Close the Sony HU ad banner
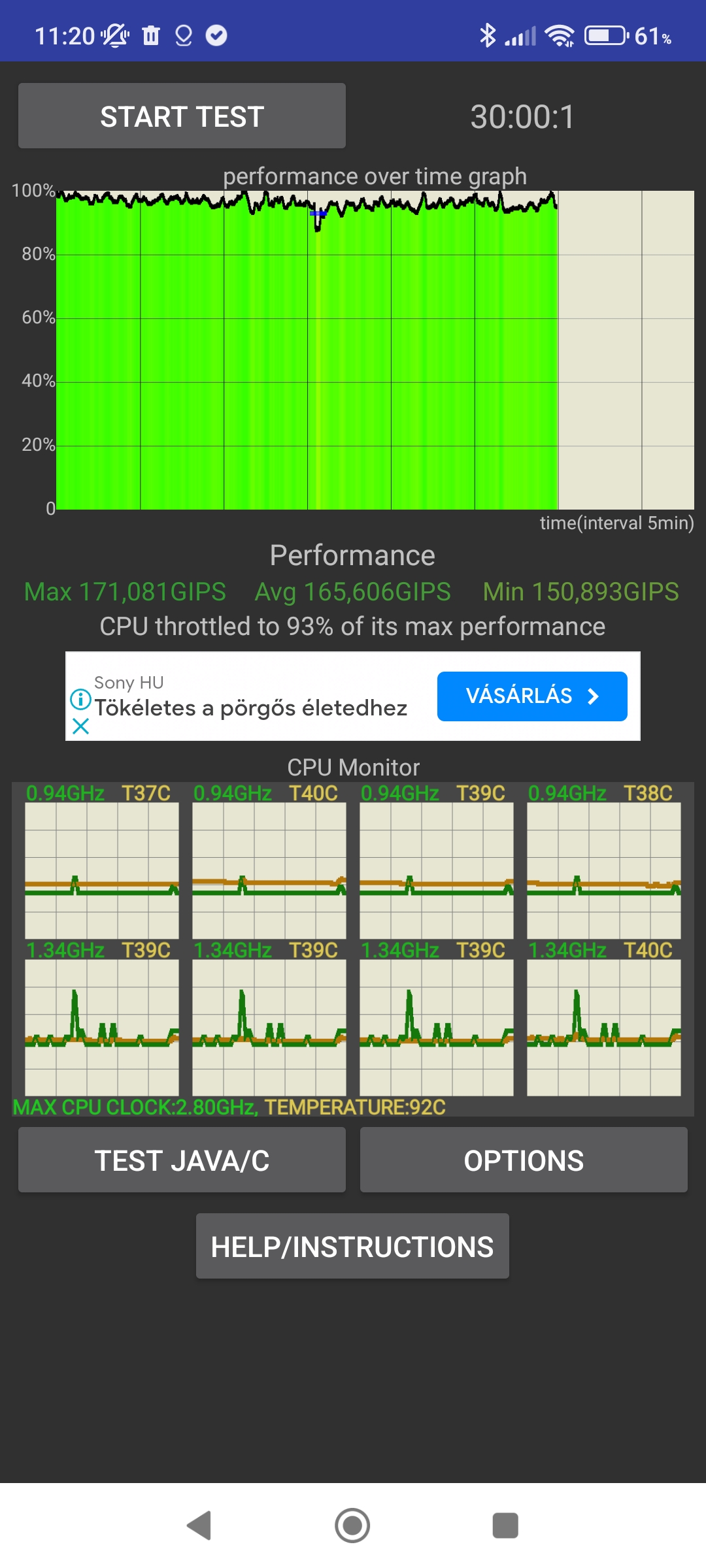 (80, 726)
